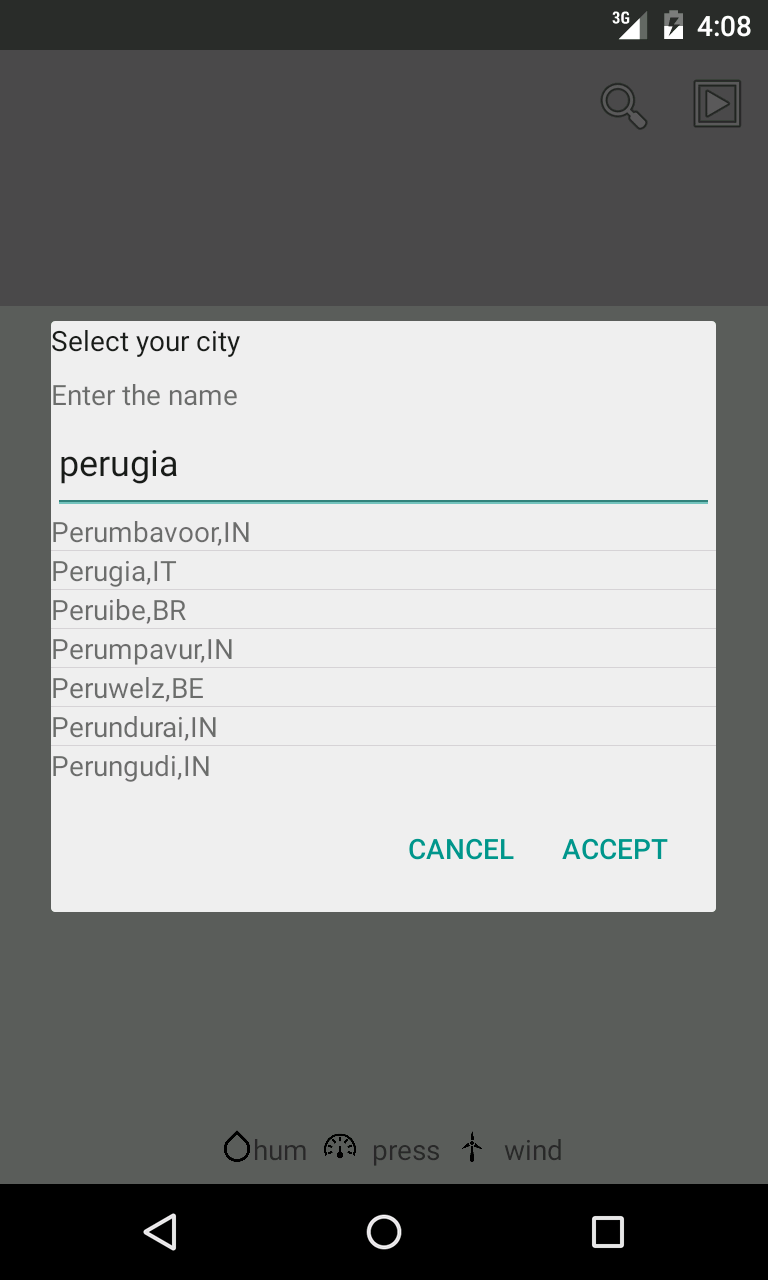768x1280 pixels.
Task: Pick Perundurai,IN from suggestions
Action: [x=383, y=727]
